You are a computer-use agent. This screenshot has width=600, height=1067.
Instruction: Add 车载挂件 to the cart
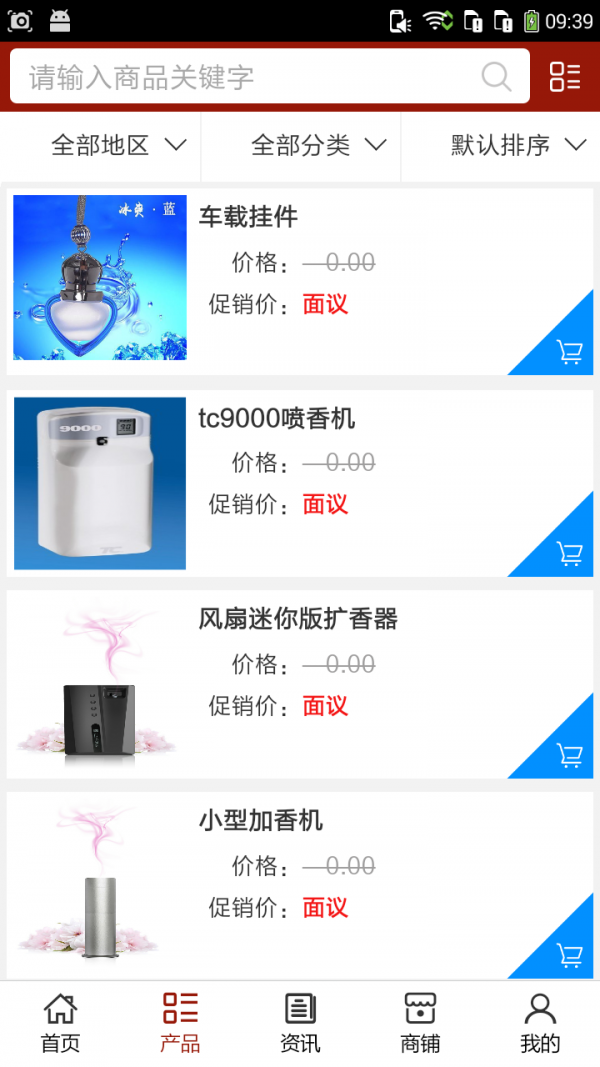click(569, 352)
